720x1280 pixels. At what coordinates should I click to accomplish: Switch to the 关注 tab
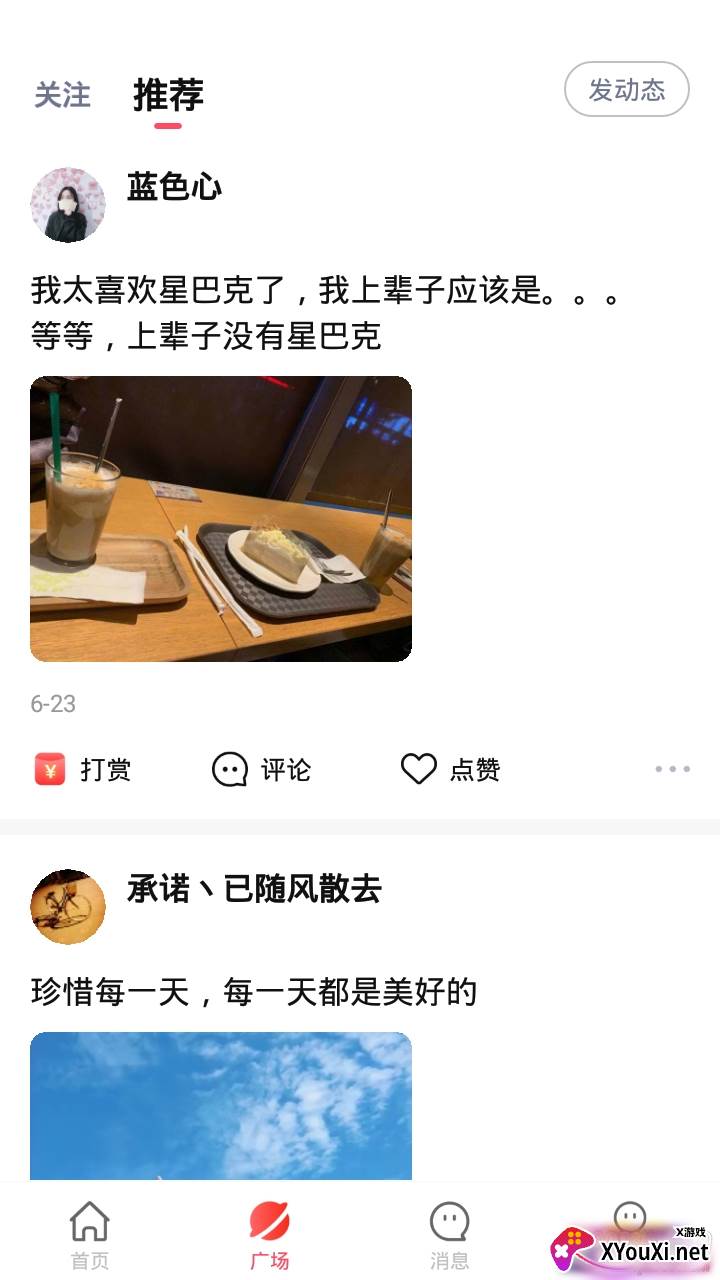click(62, 95)
